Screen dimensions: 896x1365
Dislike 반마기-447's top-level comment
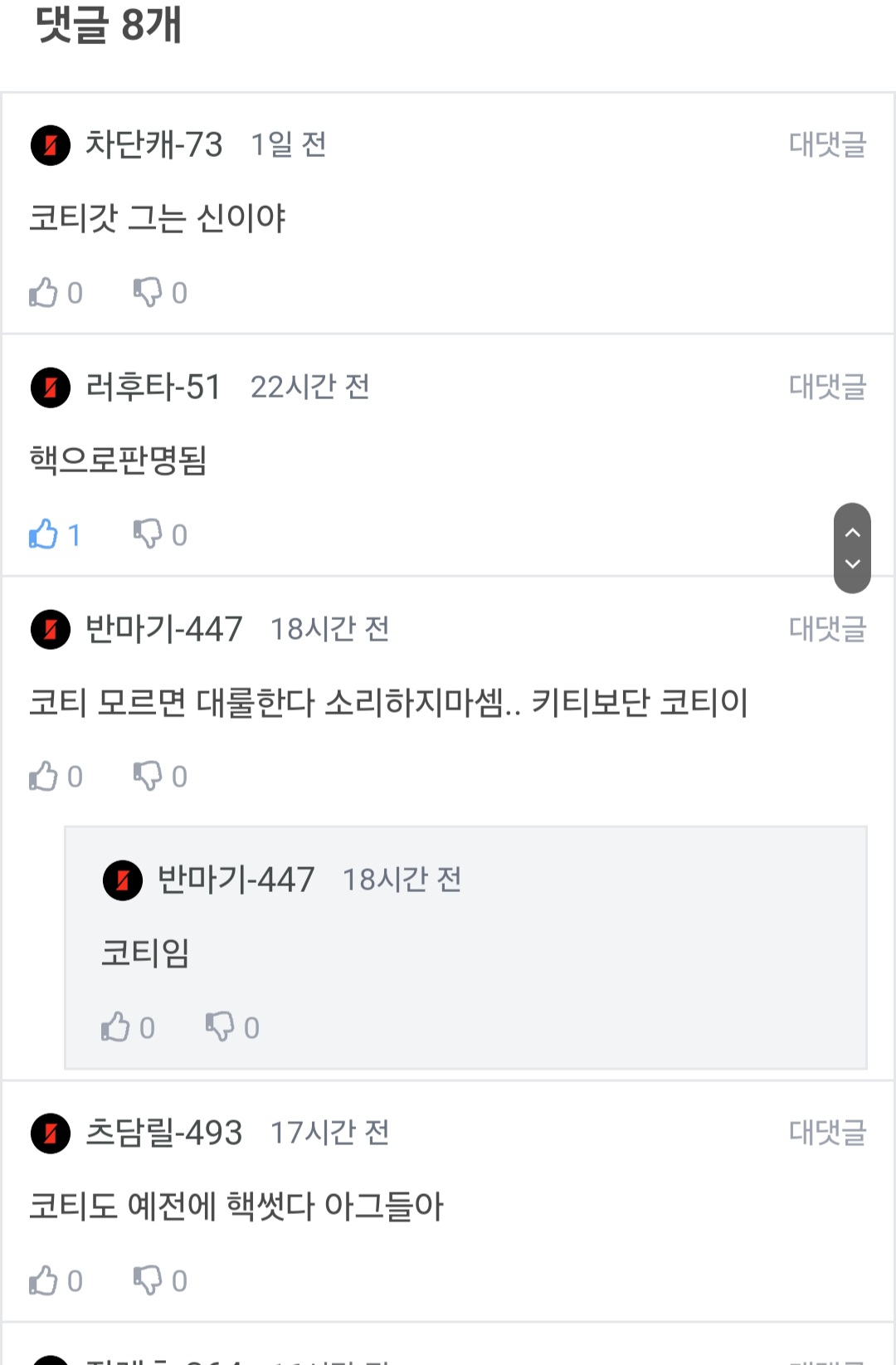(149, 777)
